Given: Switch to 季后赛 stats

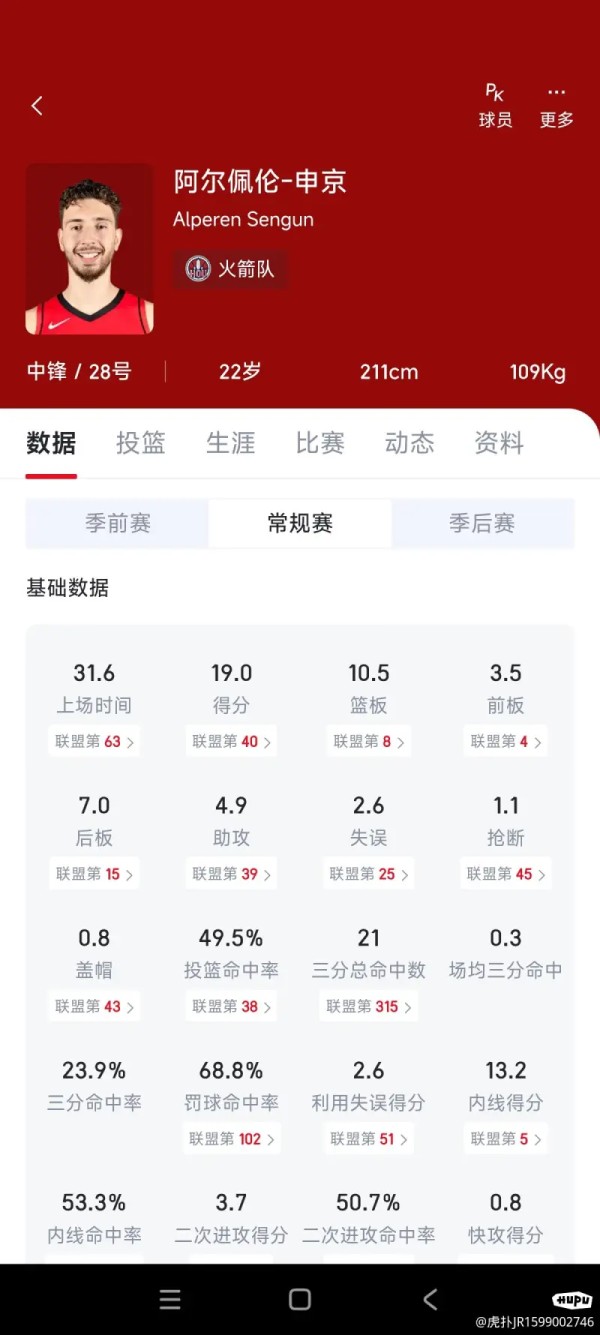Looking at the screenshot, I should (x=483, y=523).
